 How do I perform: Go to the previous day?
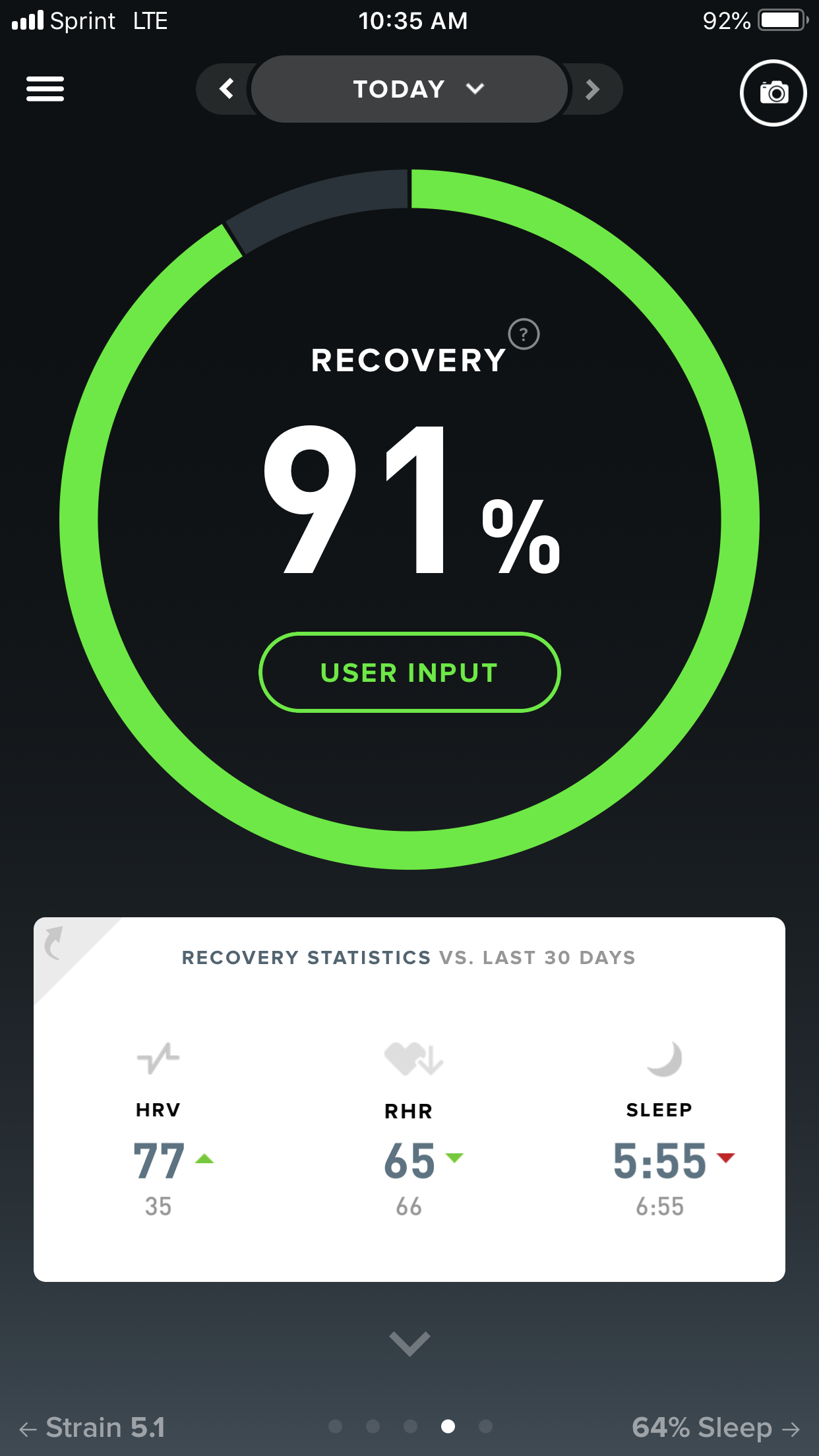[x=227, y=89]
